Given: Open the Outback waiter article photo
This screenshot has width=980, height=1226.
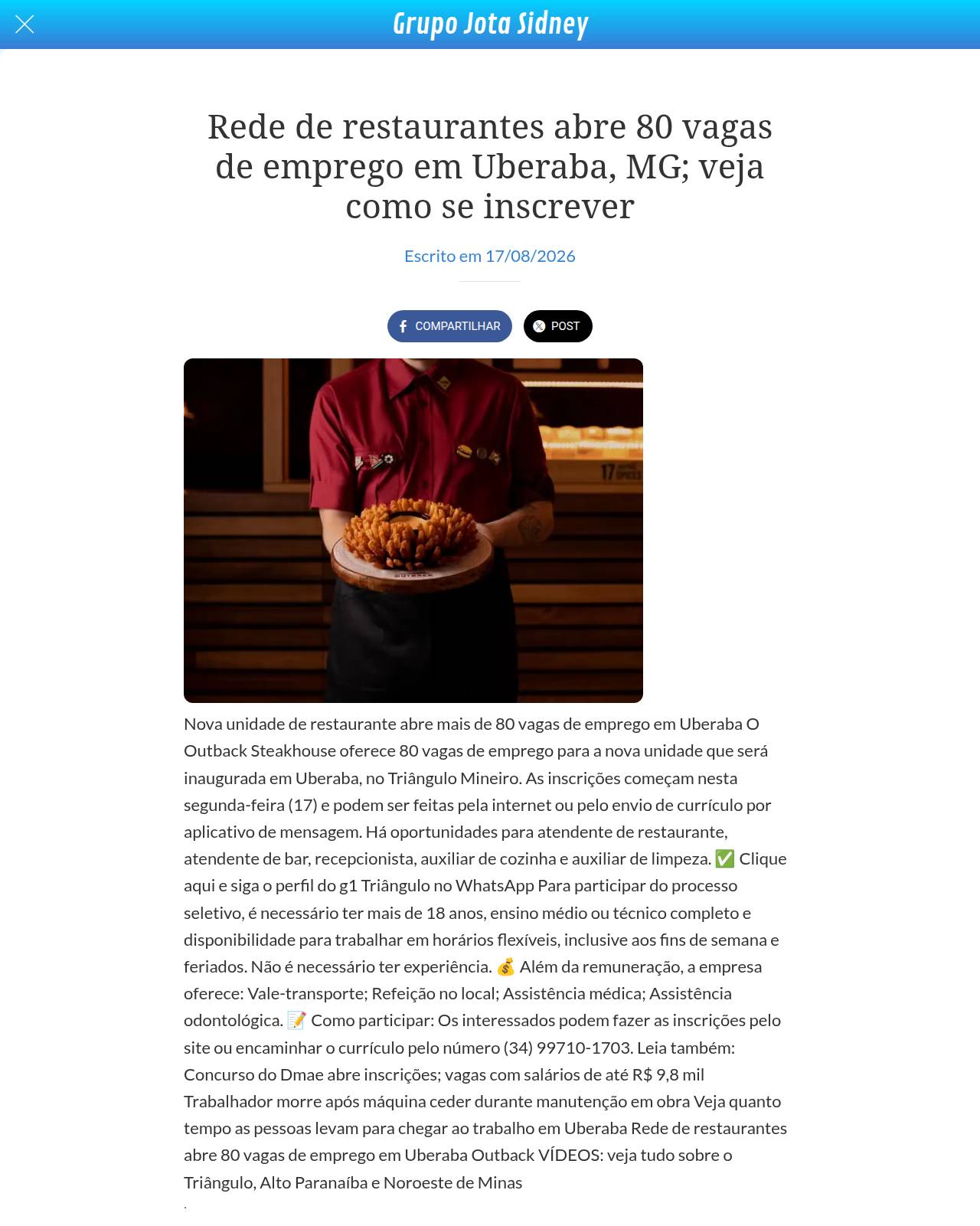Looking at the screenshot, I should pos(413,531).
